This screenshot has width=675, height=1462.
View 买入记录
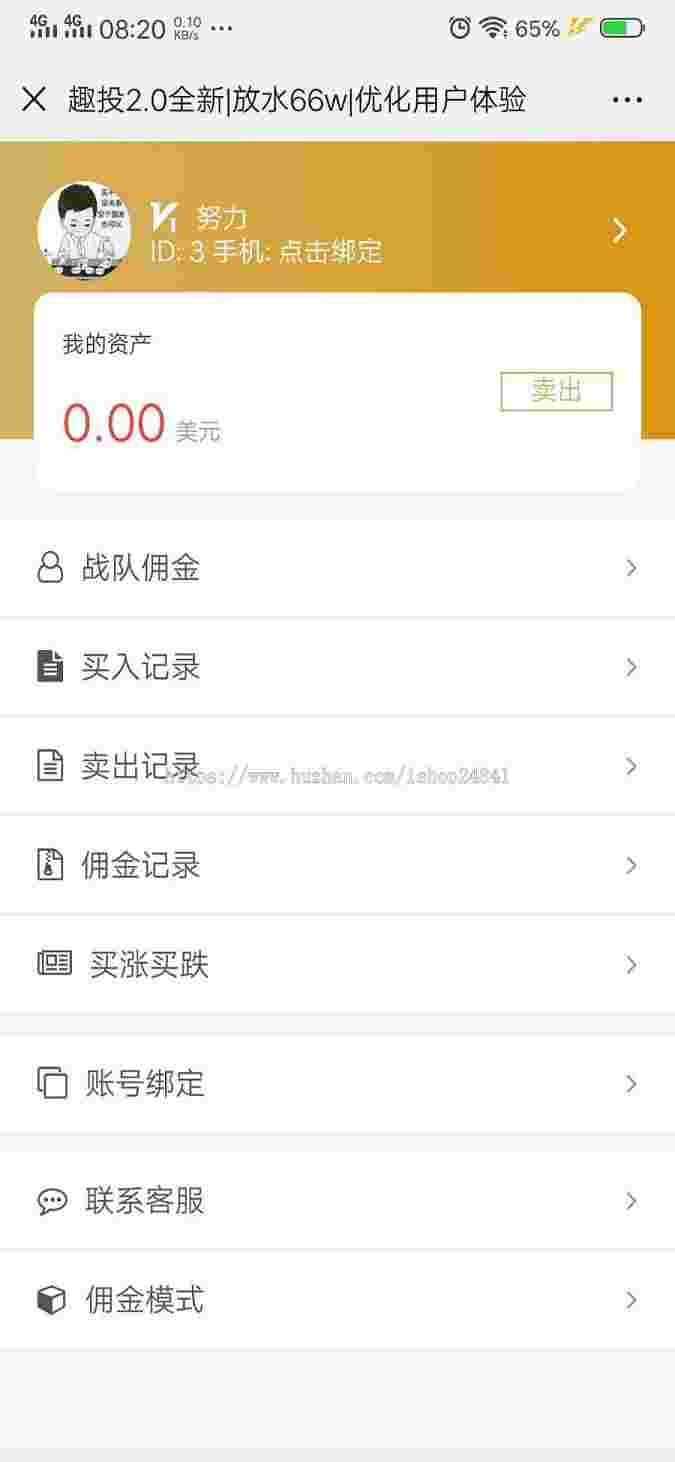(x=337, y=667)
